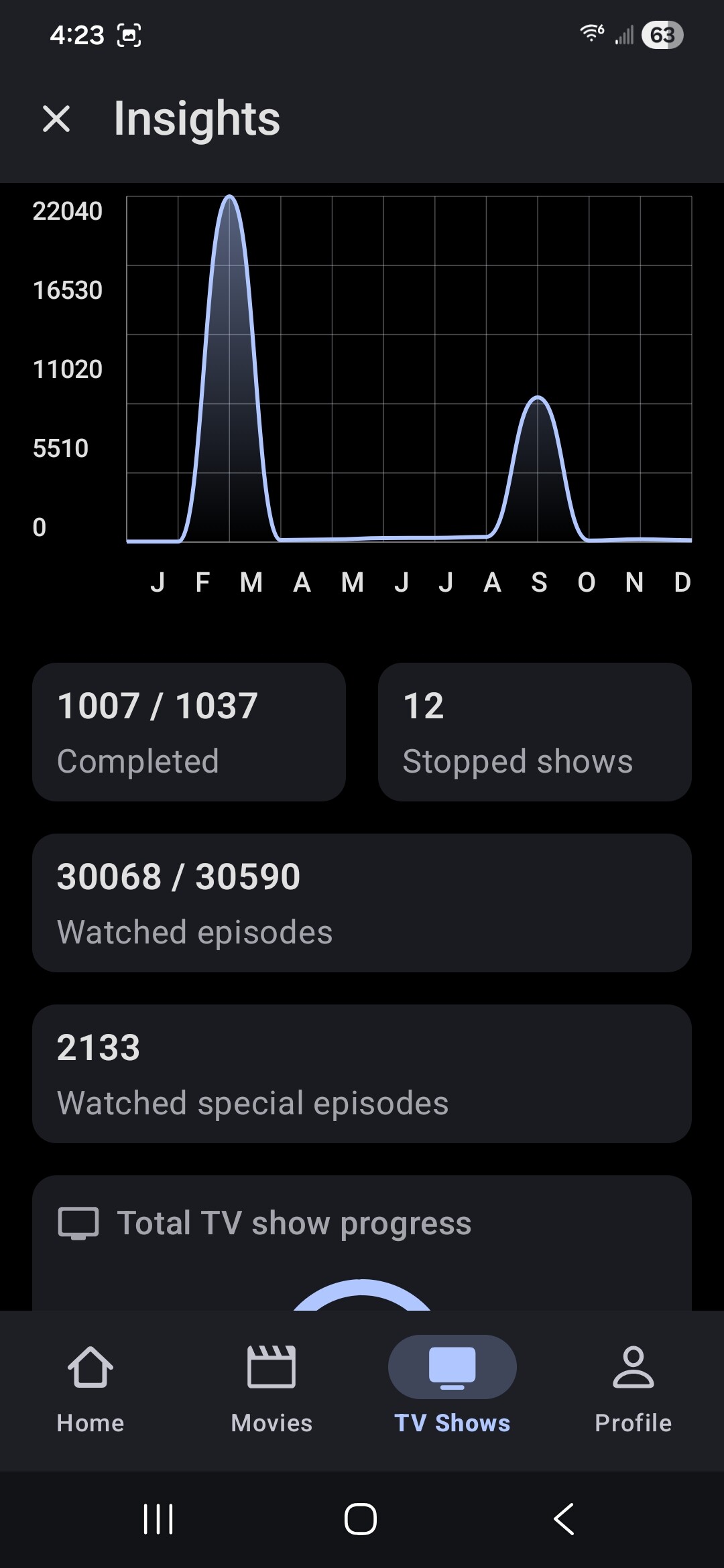Switch to the Movies tab
724x1568 pixels.
pyautogui.click(x=271, y=1388)
